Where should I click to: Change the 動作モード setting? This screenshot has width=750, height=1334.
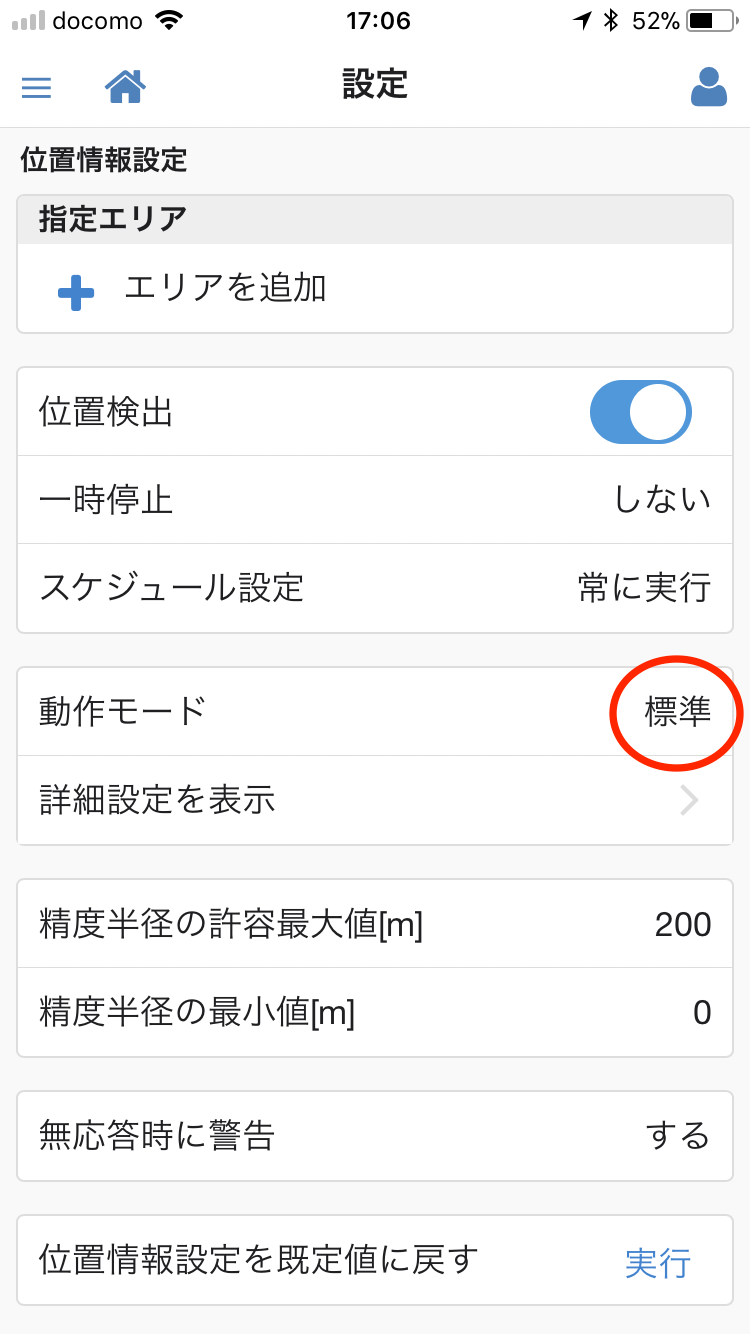click(375, 712)
